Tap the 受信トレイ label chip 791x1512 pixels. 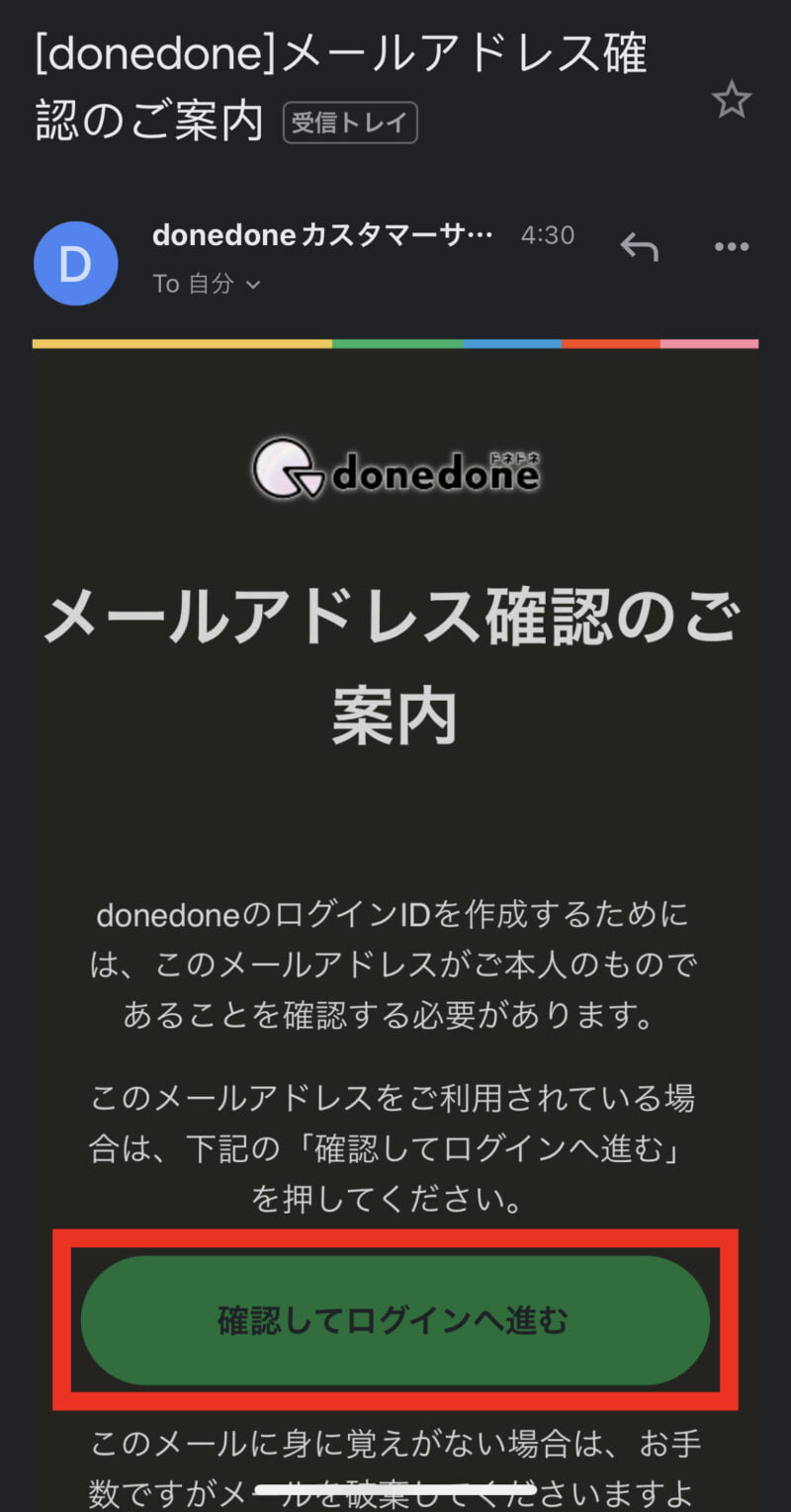click(350, 124)
